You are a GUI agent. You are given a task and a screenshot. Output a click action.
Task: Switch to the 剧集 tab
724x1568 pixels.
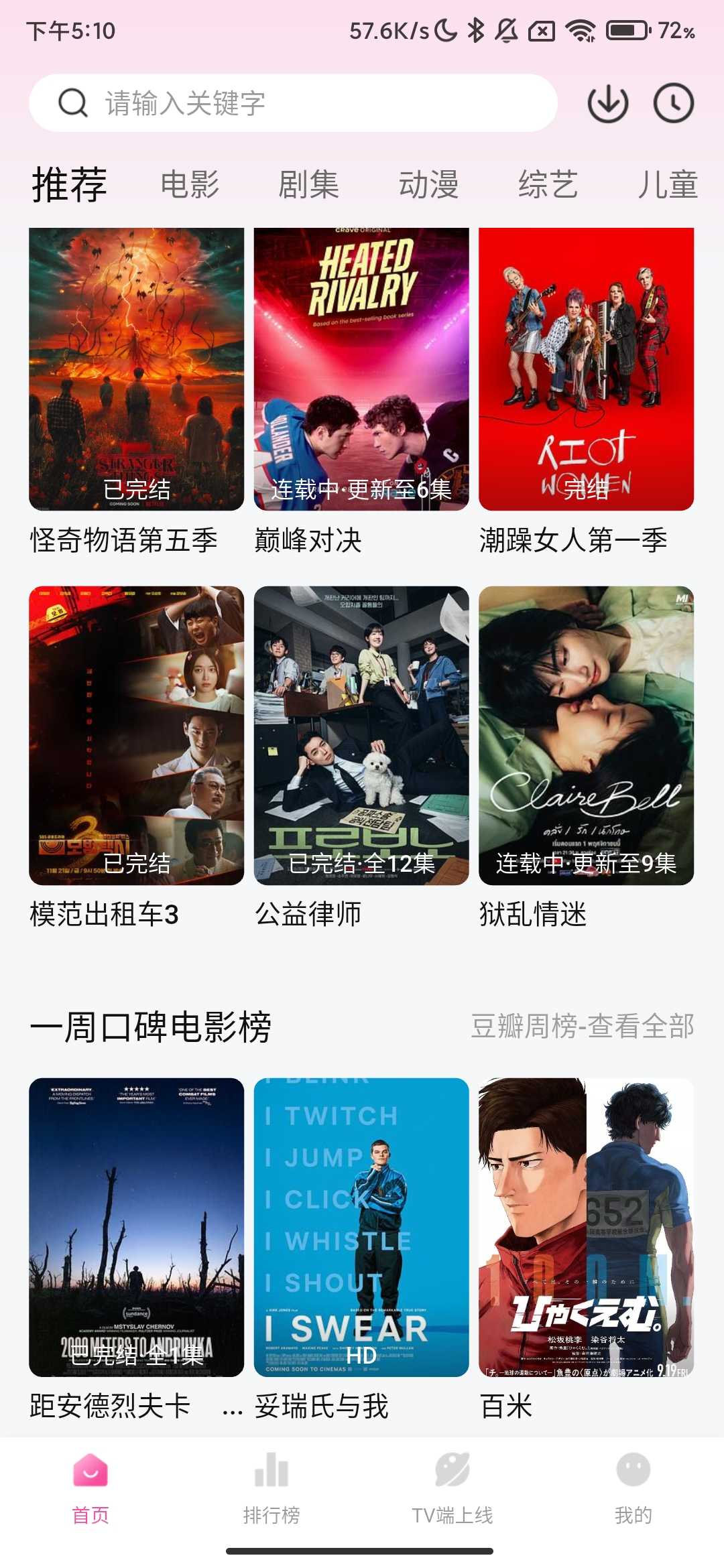pyautogui.click(x=308, y=184)
